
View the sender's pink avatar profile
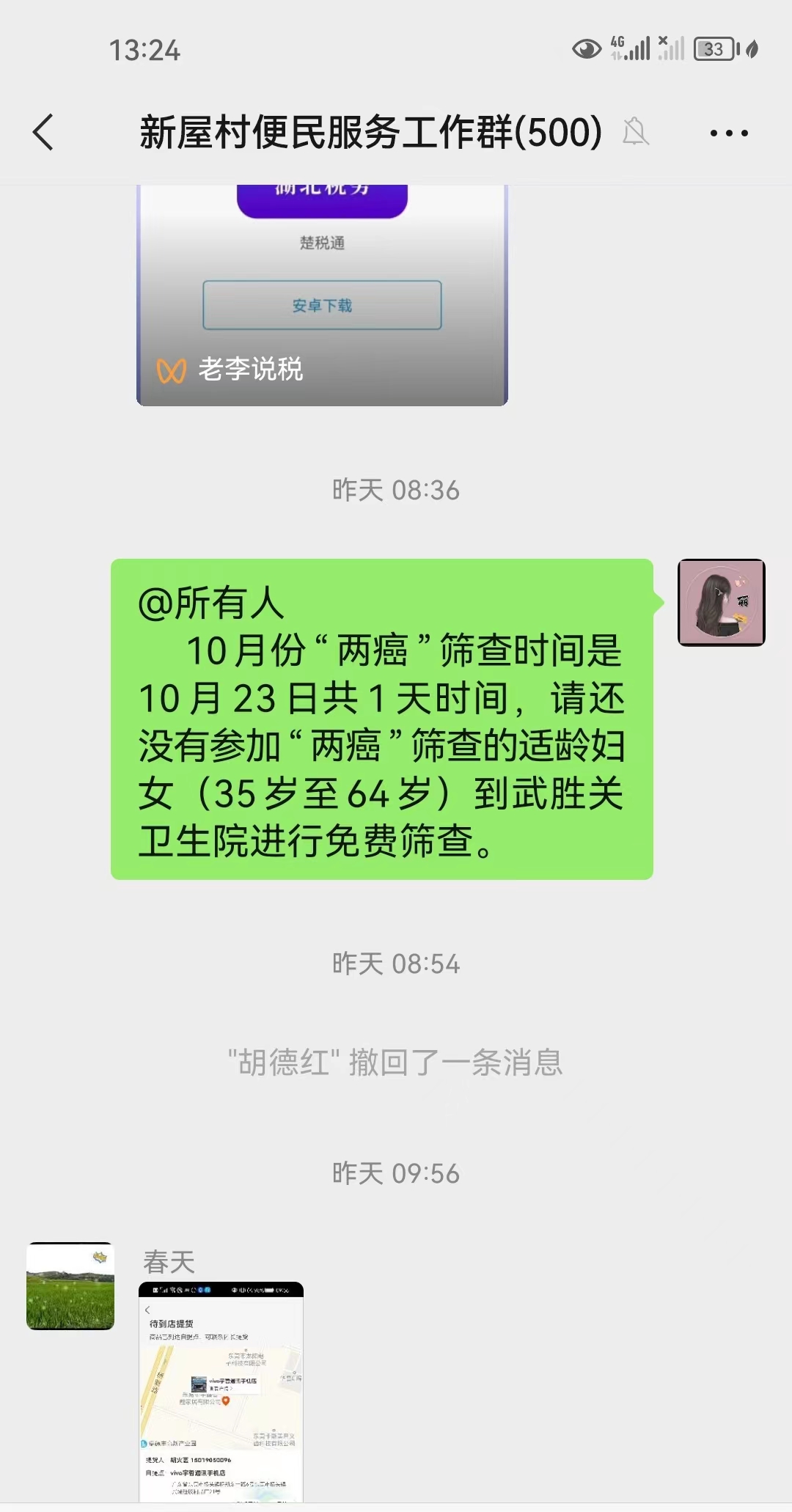tap(721, 603)
